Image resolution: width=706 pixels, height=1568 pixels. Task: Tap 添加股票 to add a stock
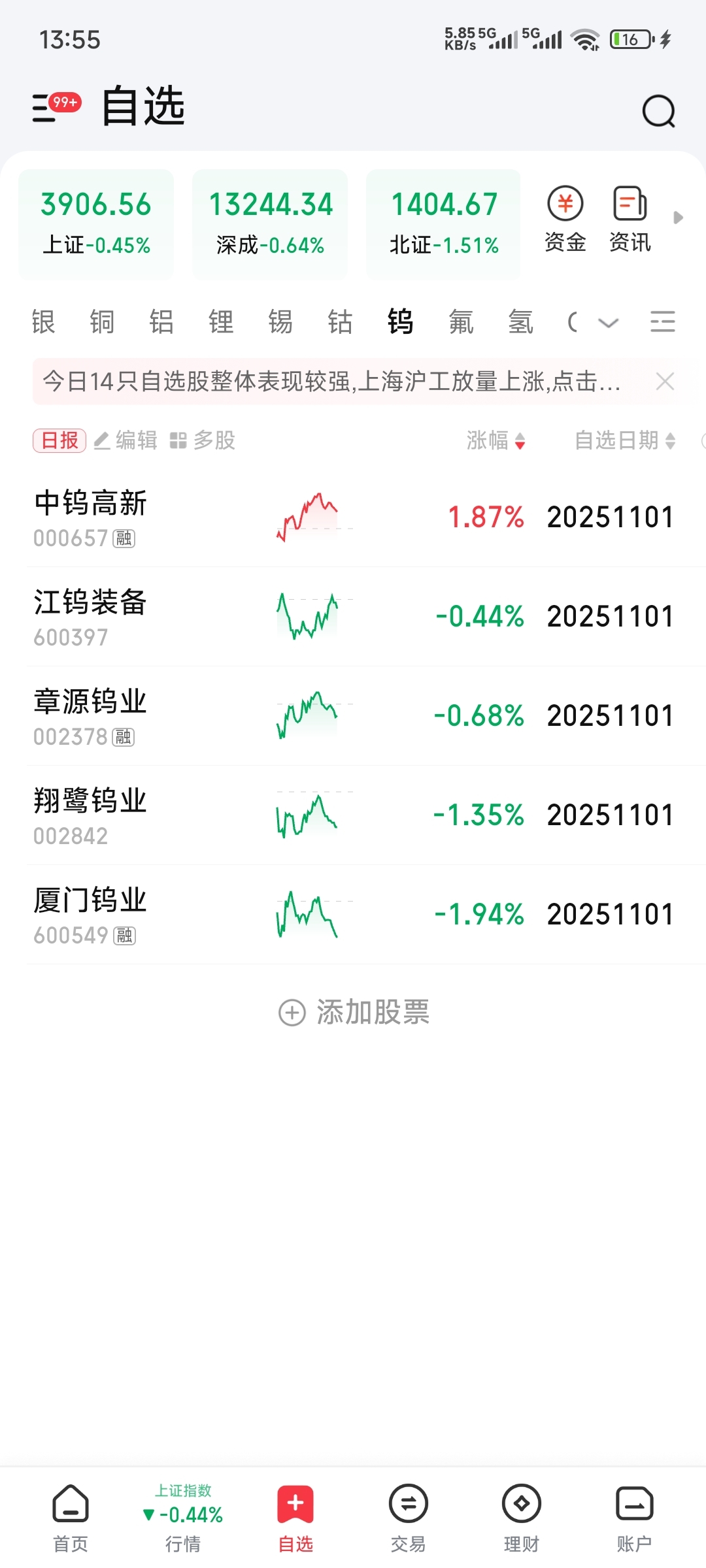pyautogui.click(x=354, y=1013)
